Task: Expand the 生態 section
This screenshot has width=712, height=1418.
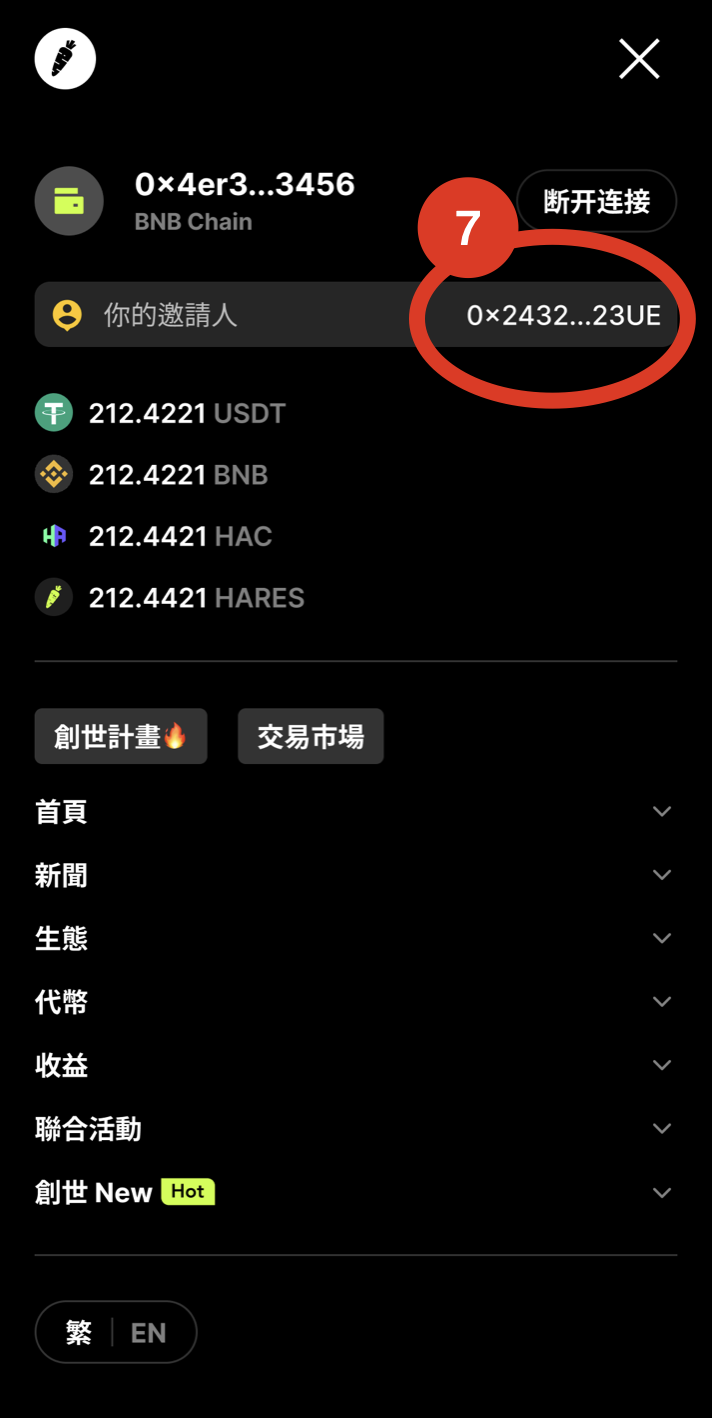Action: (x=356, y=938)
